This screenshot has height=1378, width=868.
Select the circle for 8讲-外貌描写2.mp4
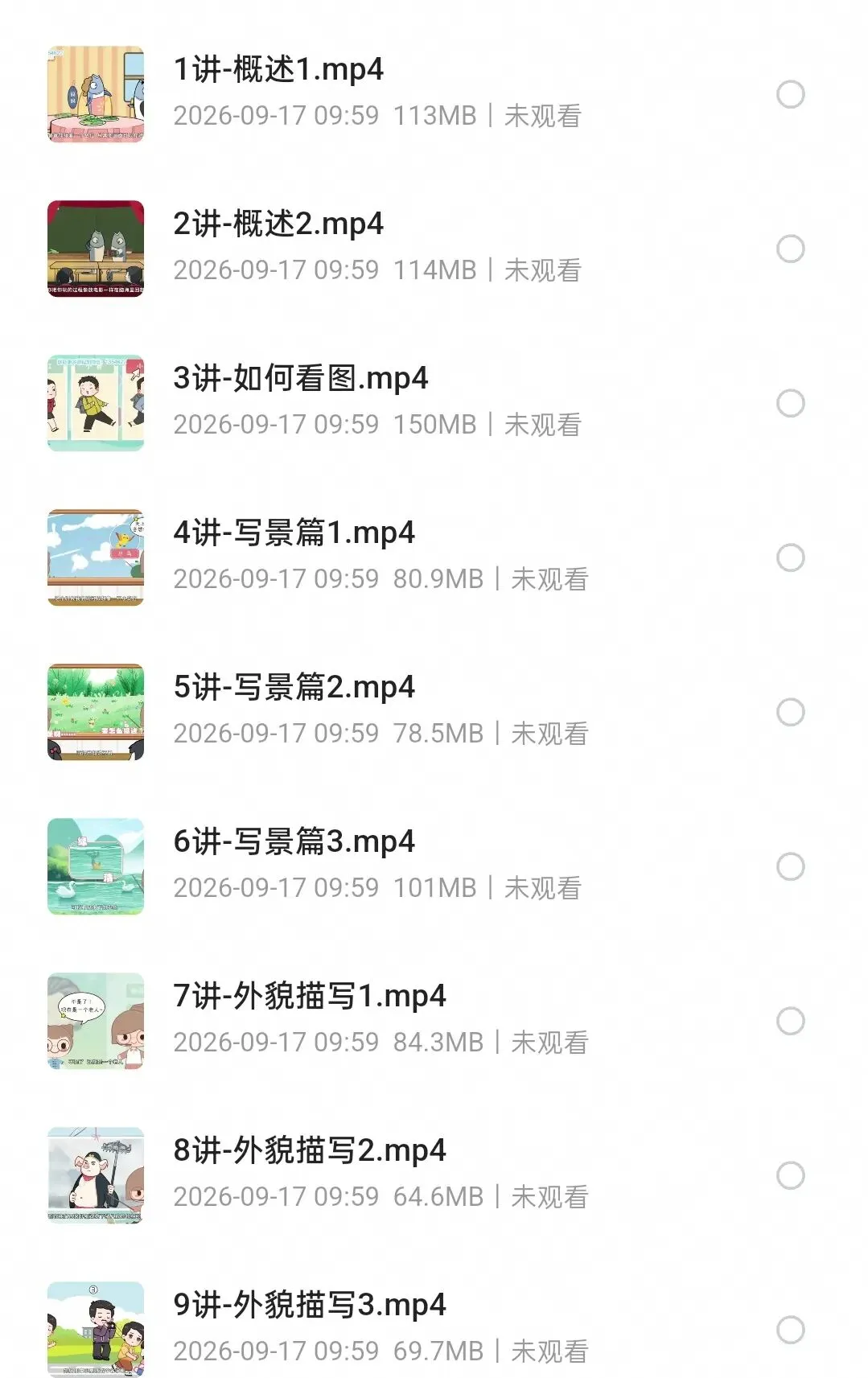(790, 1175)
